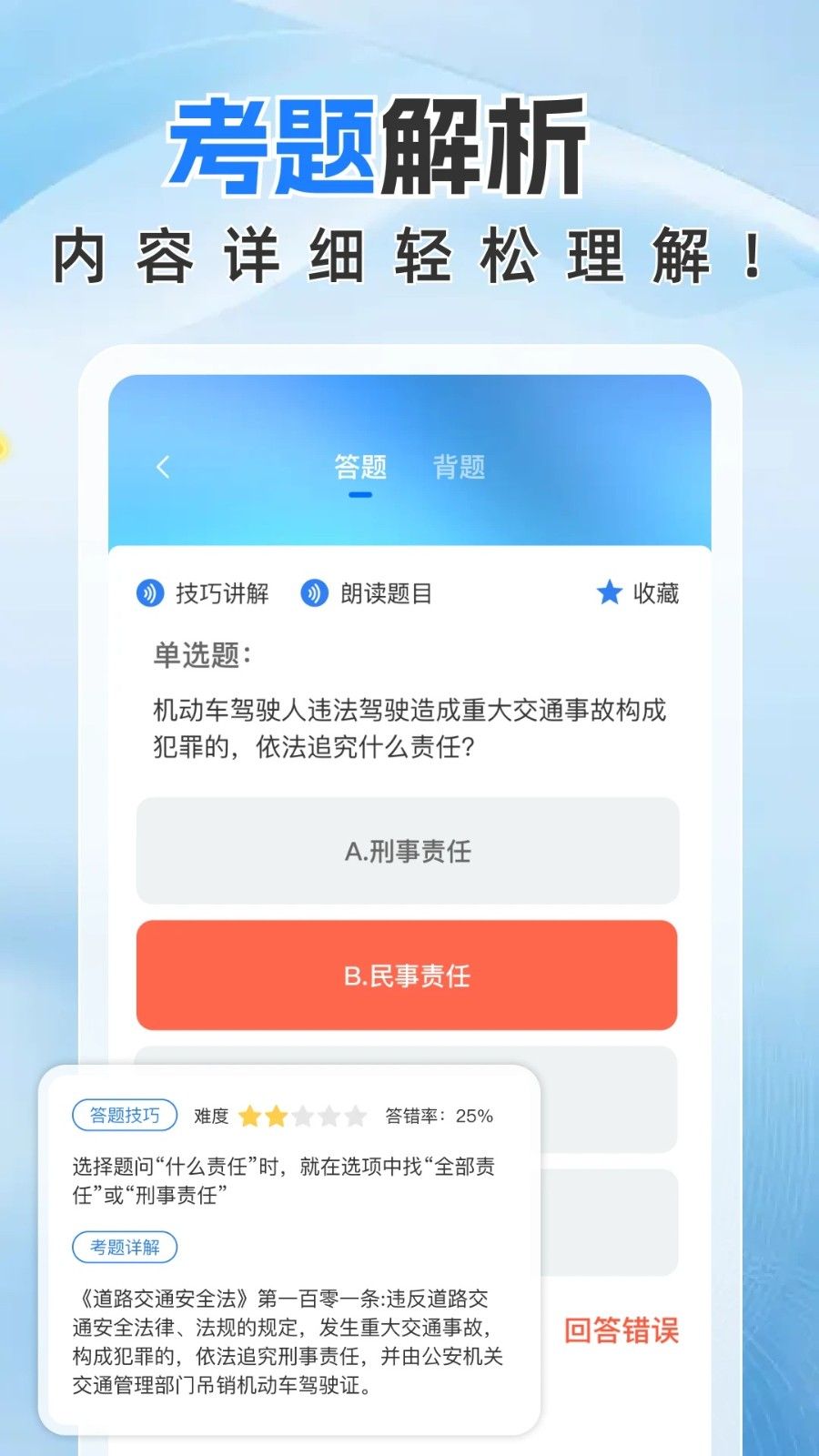Switch to the 答题 tab
819x1456 pixels.
[x=360, y=467]
